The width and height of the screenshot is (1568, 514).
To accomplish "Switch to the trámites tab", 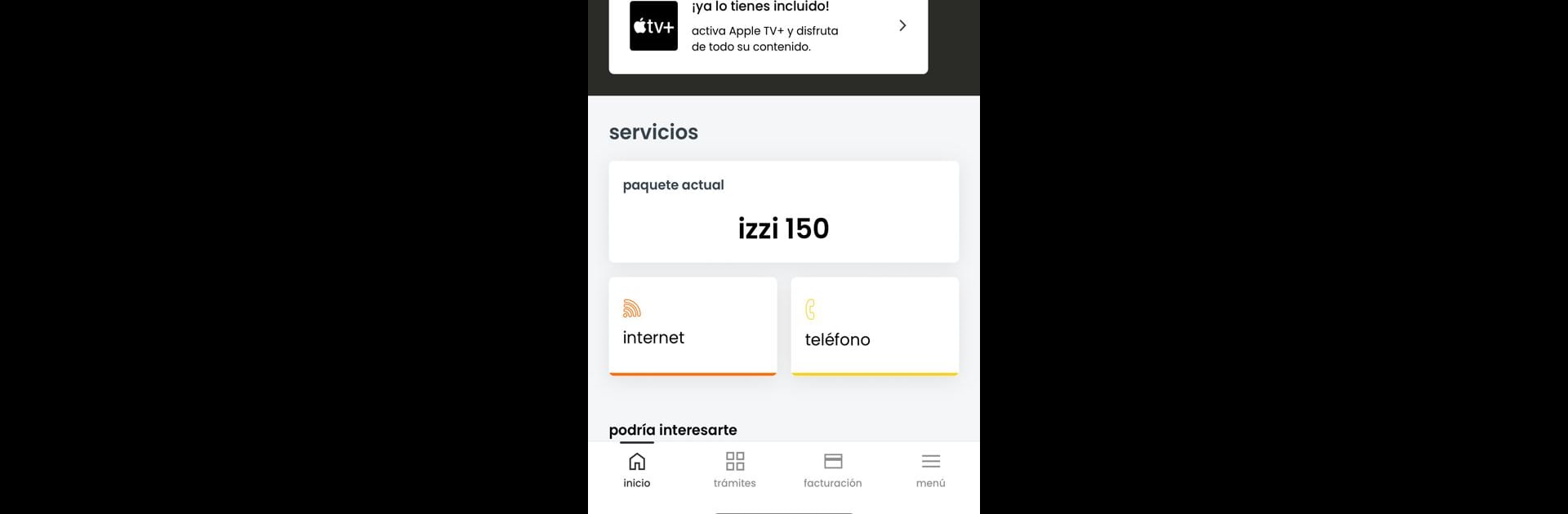I will [x=735, y=470].
